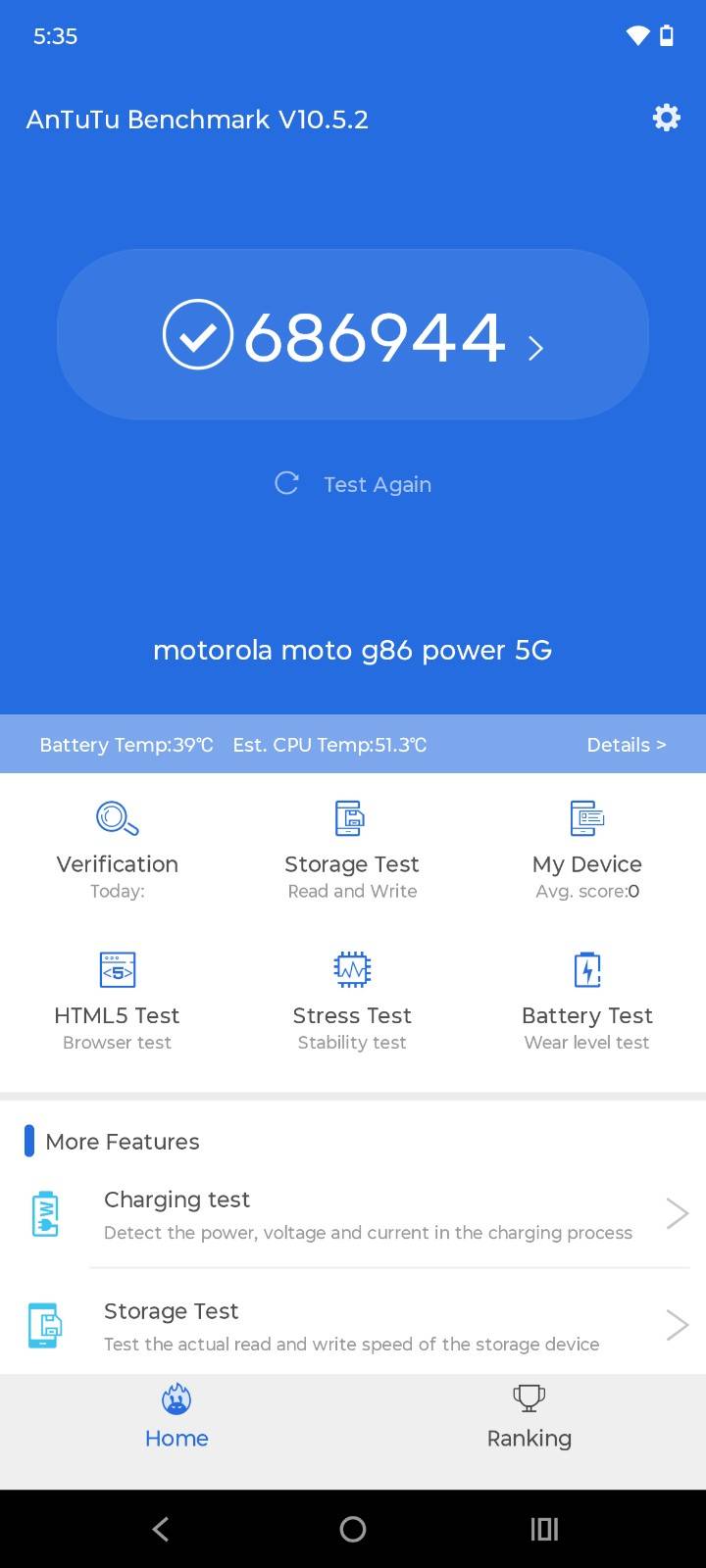706x1568 pixels.
Task: Open Storage Test under More Features
Action: click(368, 1326)
